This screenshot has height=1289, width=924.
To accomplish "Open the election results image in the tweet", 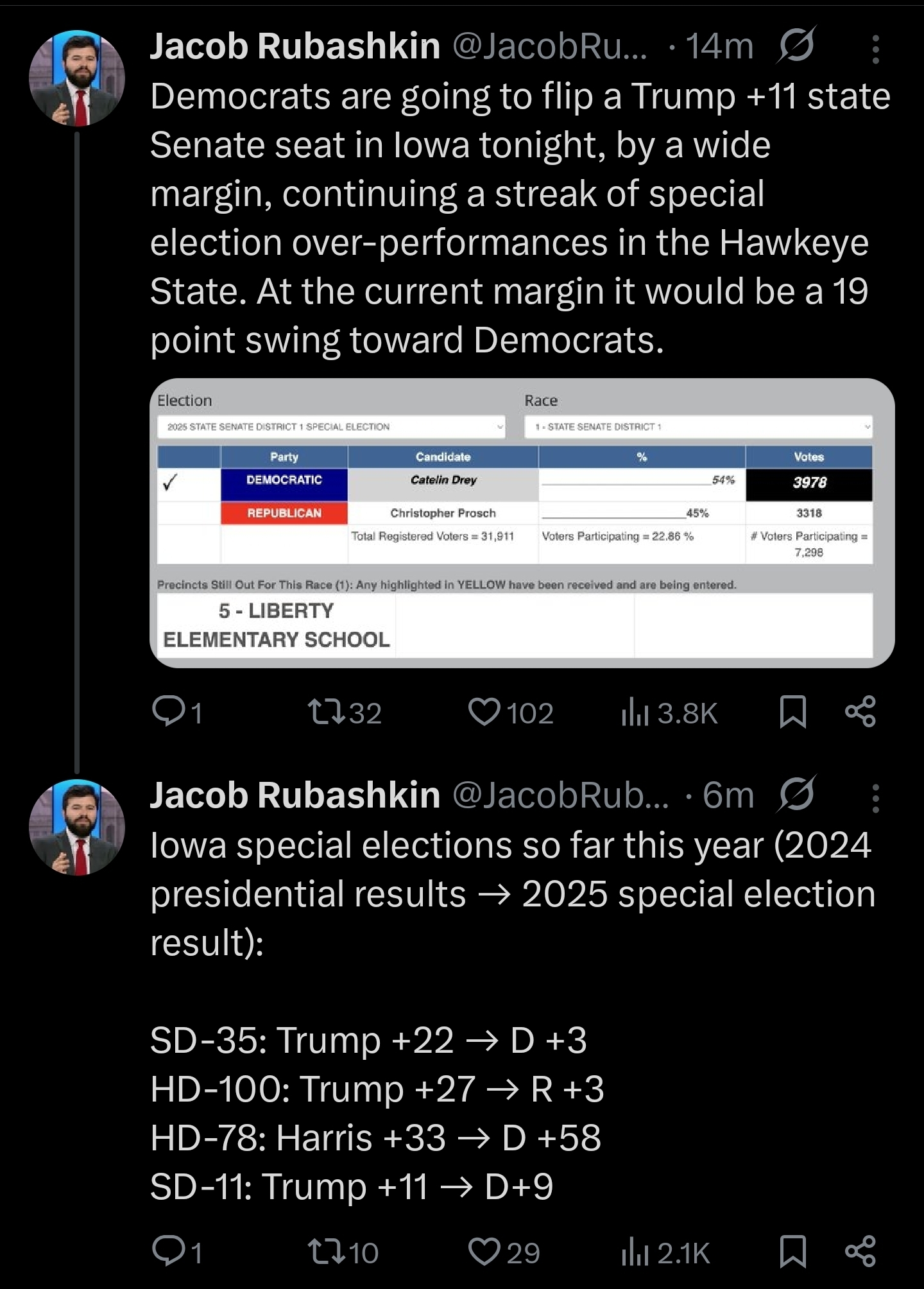I will click(x=522, y=523).
